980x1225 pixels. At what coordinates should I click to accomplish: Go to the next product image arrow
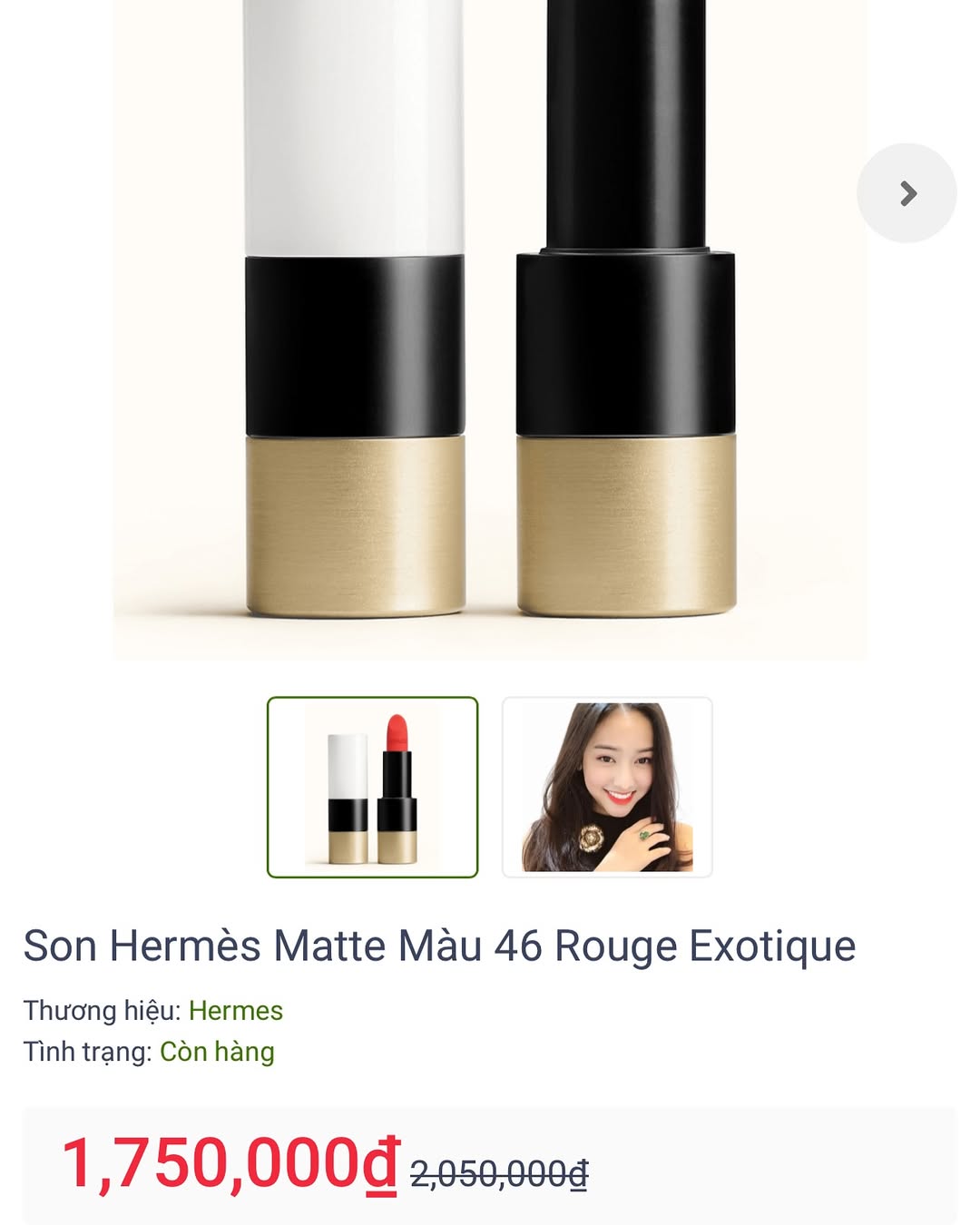[906, 193]
